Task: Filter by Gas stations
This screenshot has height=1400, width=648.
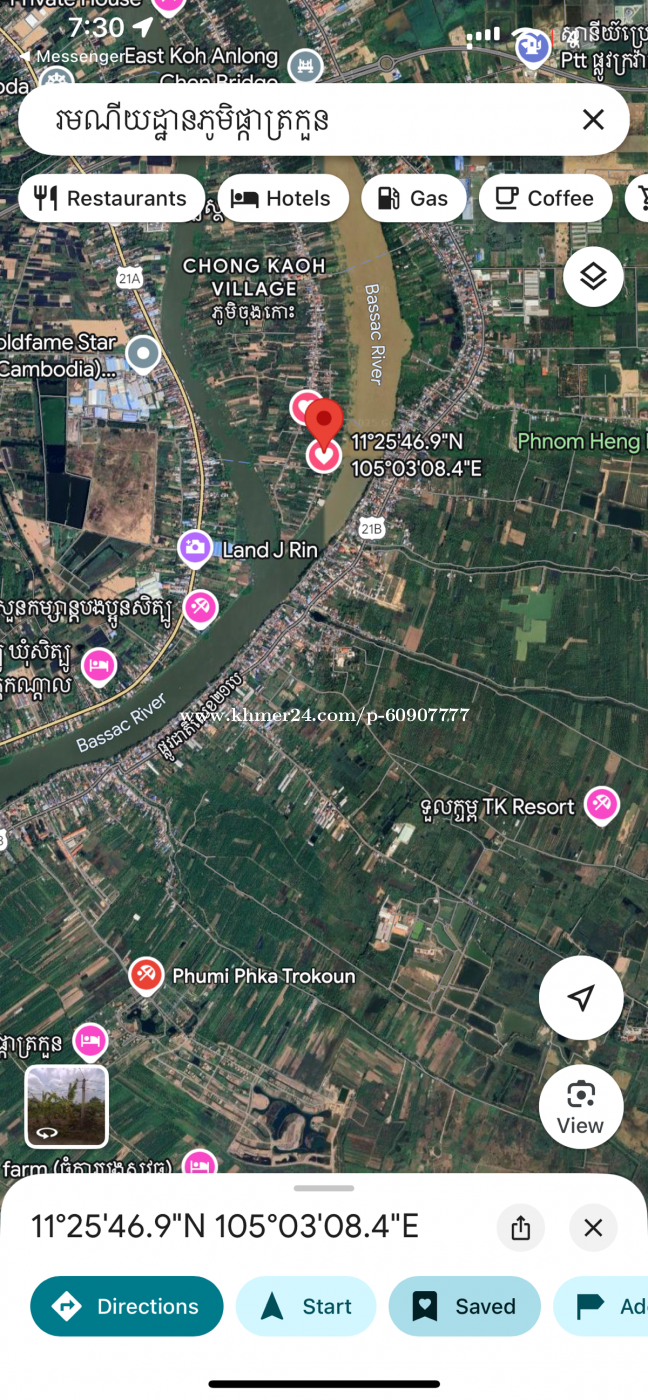Action: (413, 198)
